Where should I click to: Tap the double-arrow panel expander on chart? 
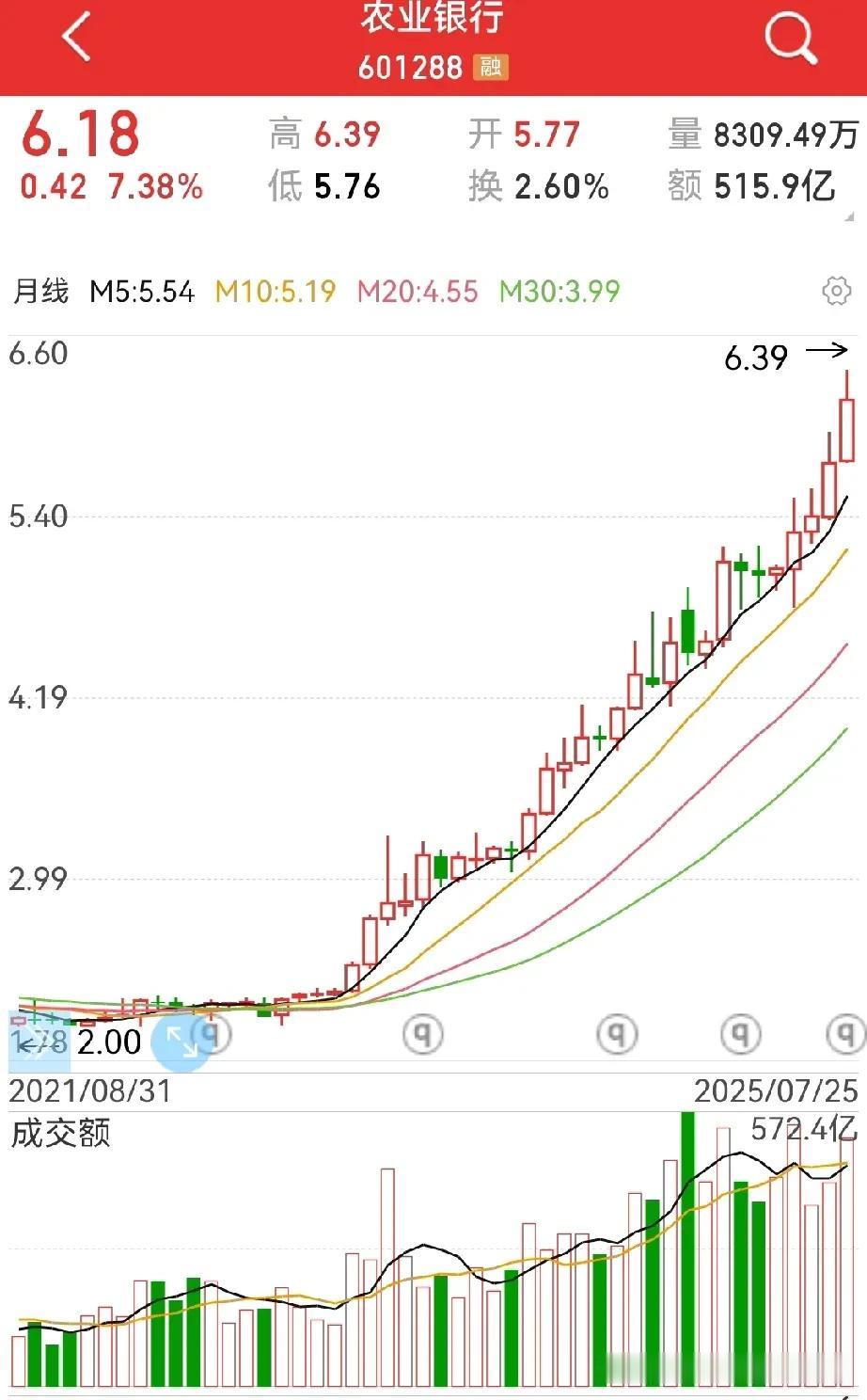point(38,1042)
